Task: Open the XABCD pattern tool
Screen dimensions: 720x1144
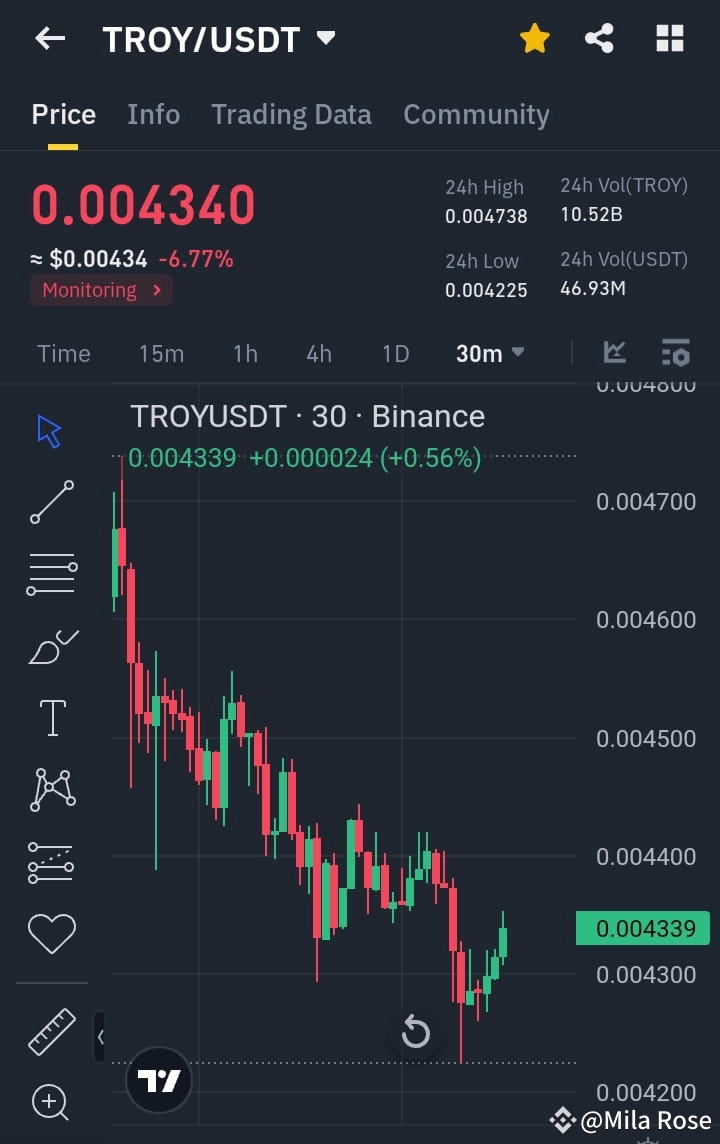Action: click(51, 789)
